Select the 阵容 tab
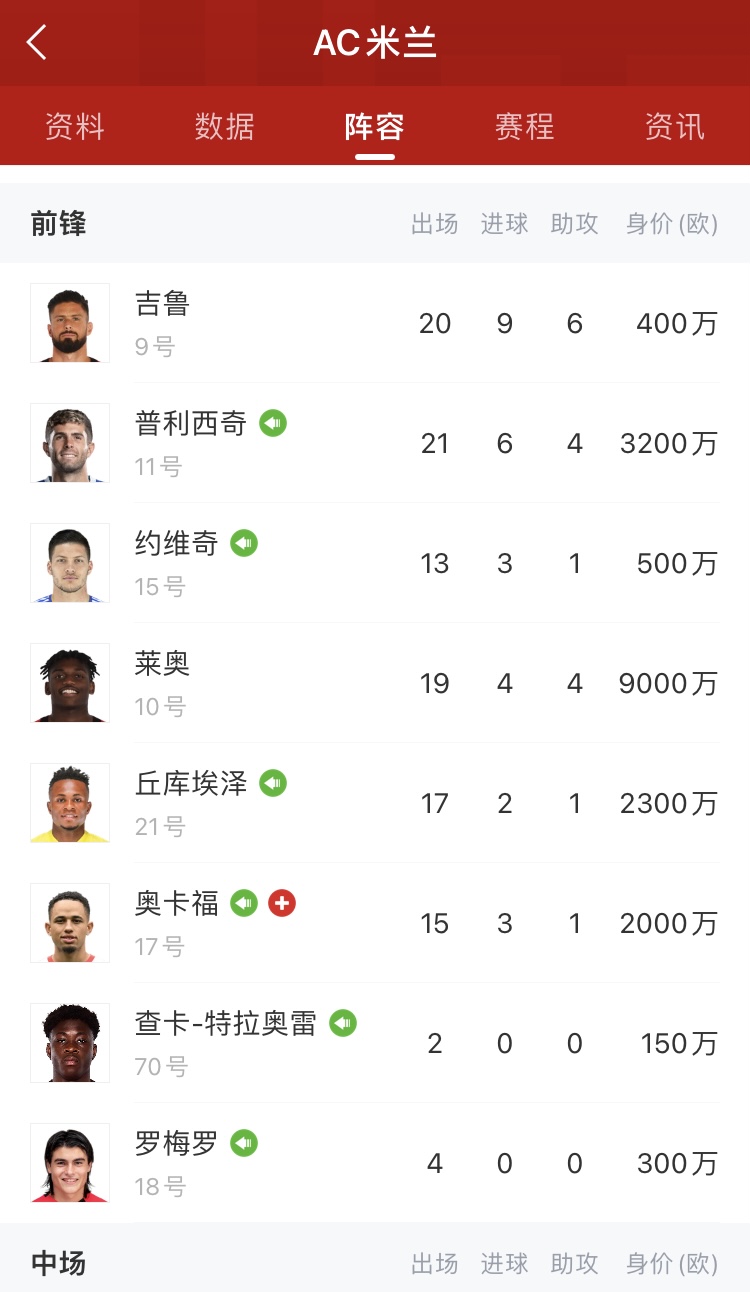 (x=375, y=127)
